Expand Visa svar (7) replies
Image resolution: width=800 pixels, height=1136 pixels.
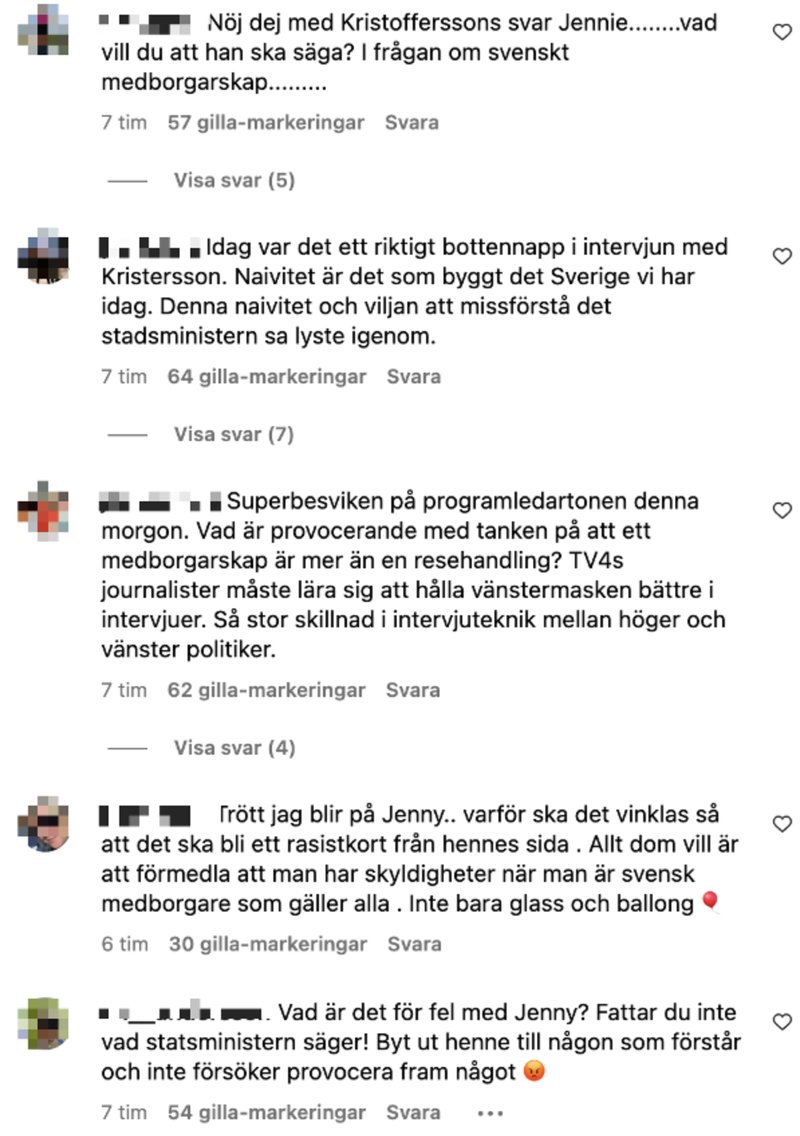234,435
